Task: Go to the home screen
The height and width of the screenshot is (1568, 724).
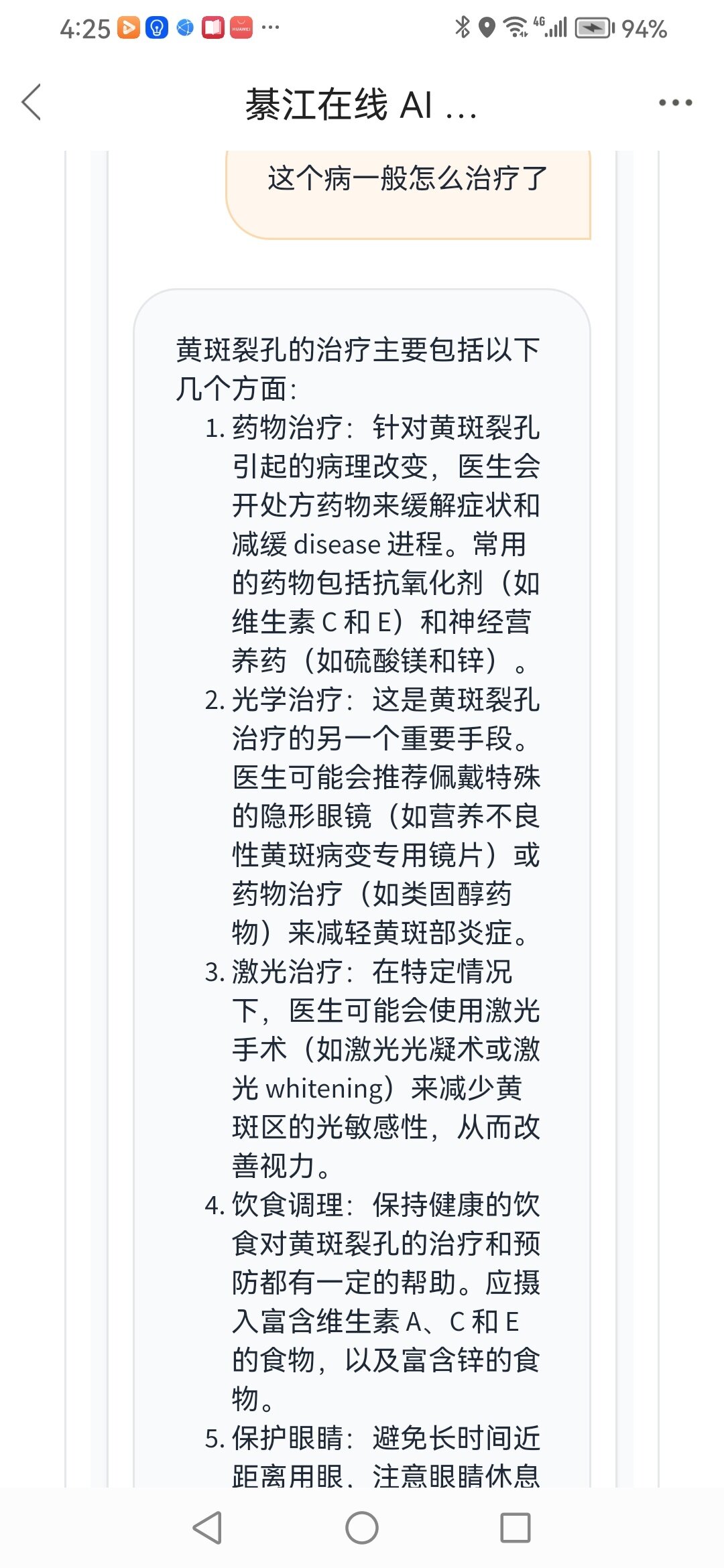Action: pyautogui.click(x=362, y=1528)
